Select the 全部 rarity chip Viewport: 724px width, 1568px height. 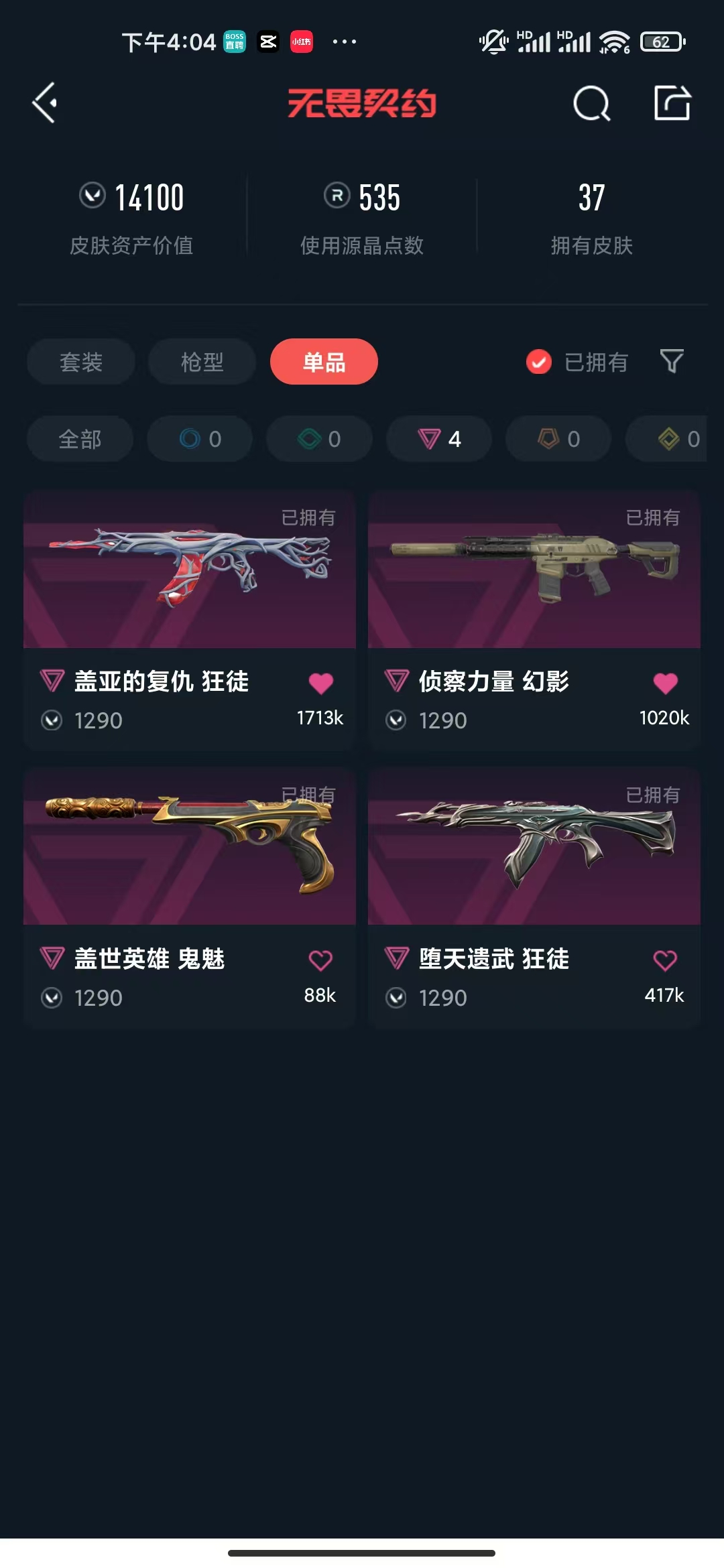pos(80,439)
